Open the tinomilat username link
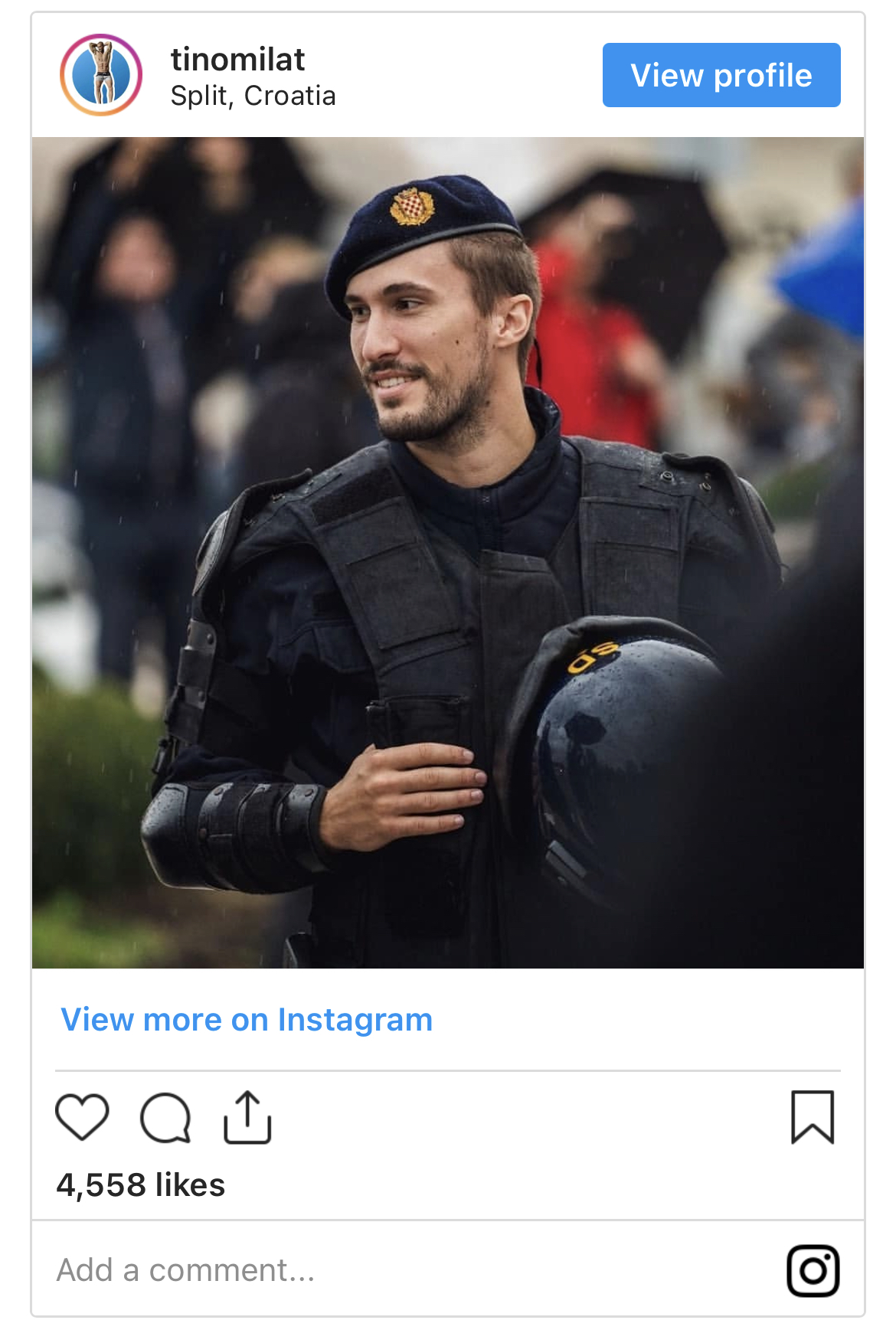This screenshot has height=1320, width=896. (x=237, y=59)
